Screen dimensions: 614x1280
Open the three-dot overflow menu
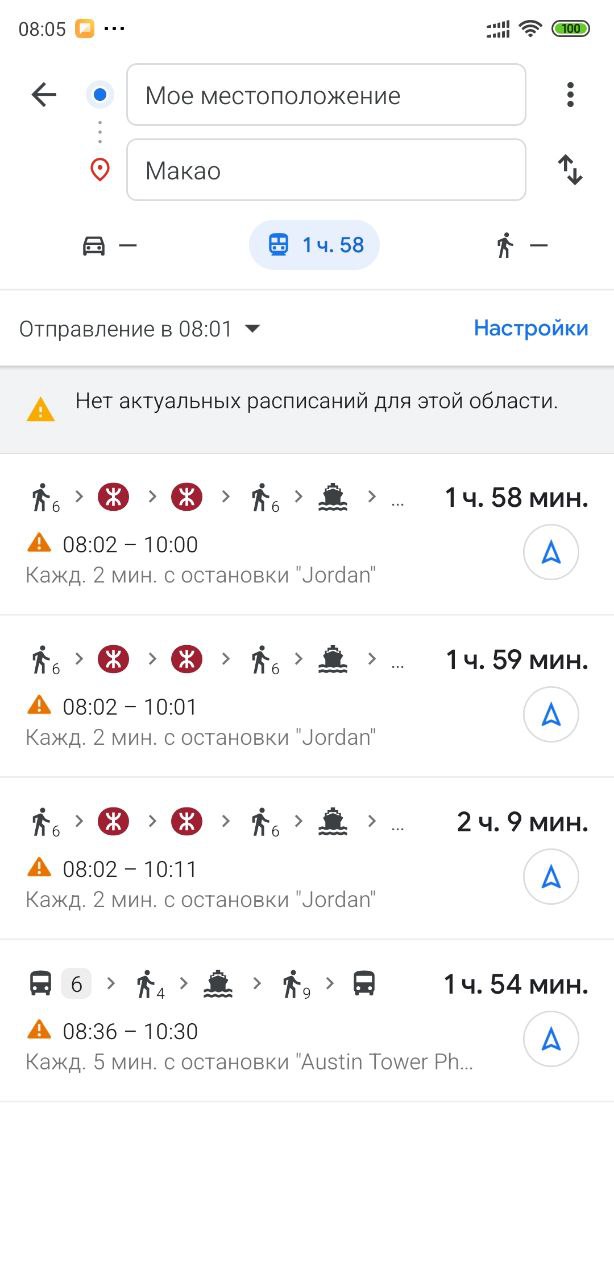[x=570, y=95]
